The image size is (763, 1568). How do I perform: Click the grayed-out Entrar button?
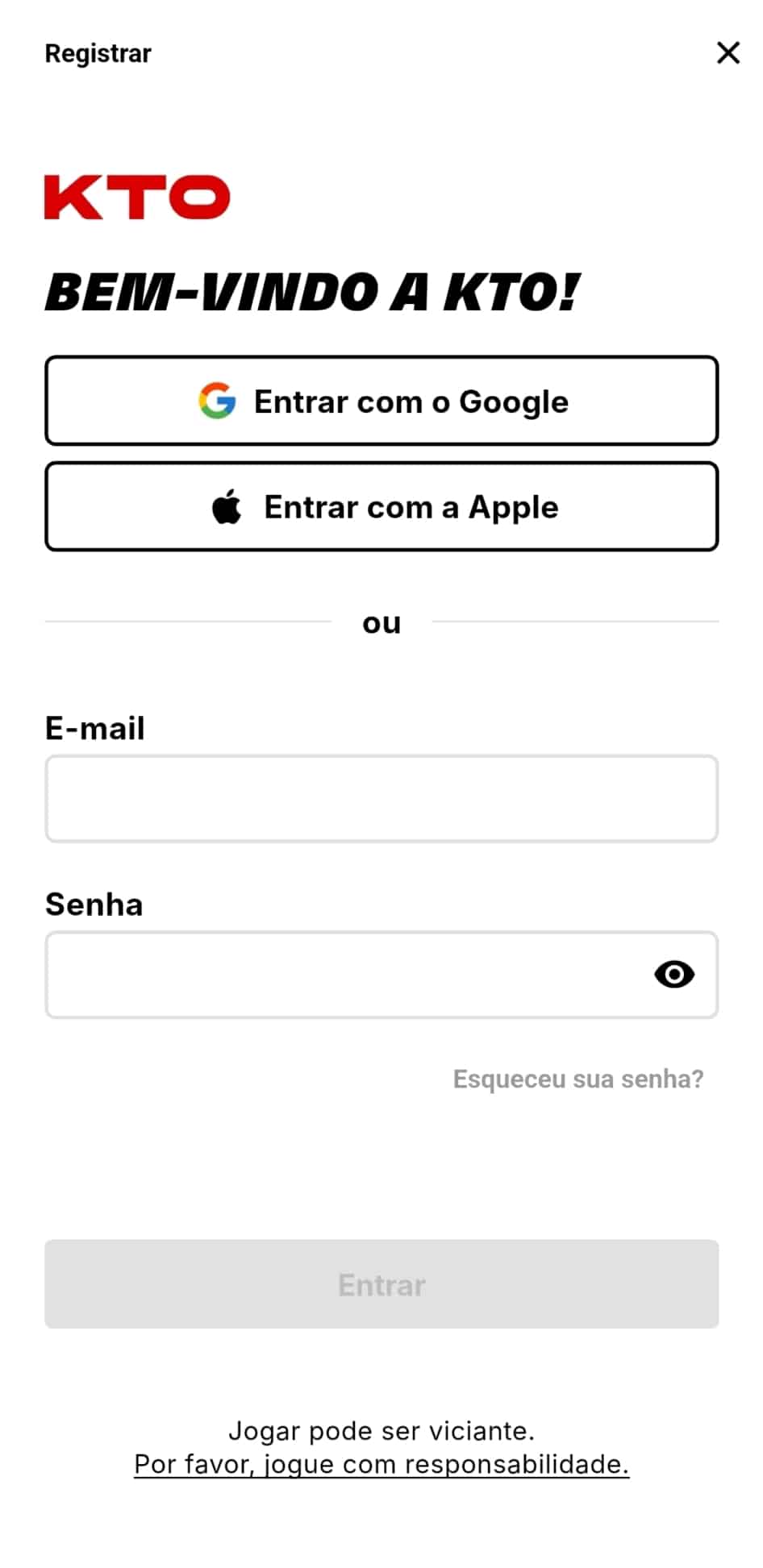tap(381, 1285)
